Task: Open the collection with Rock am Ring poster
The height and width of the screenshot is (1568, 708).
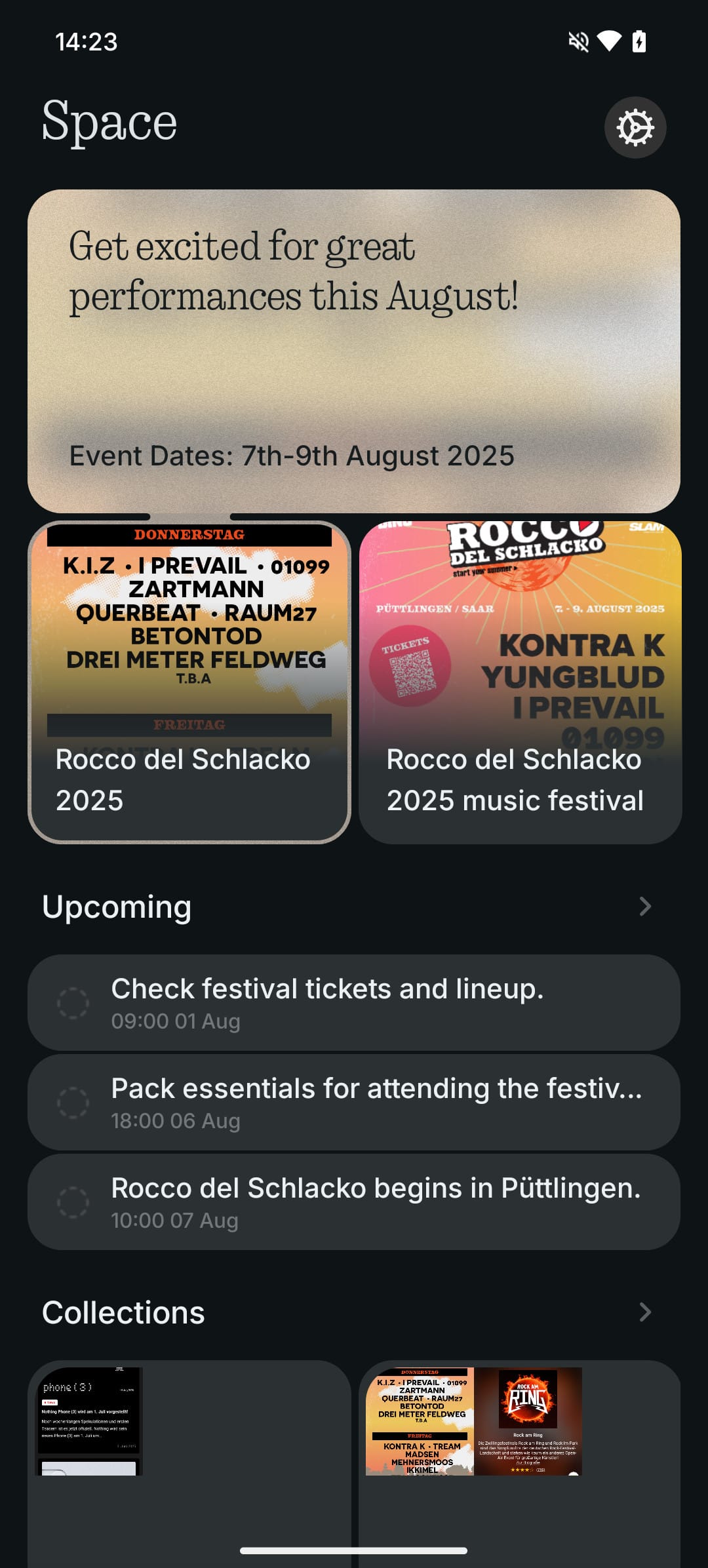Action: point(521,1463)
